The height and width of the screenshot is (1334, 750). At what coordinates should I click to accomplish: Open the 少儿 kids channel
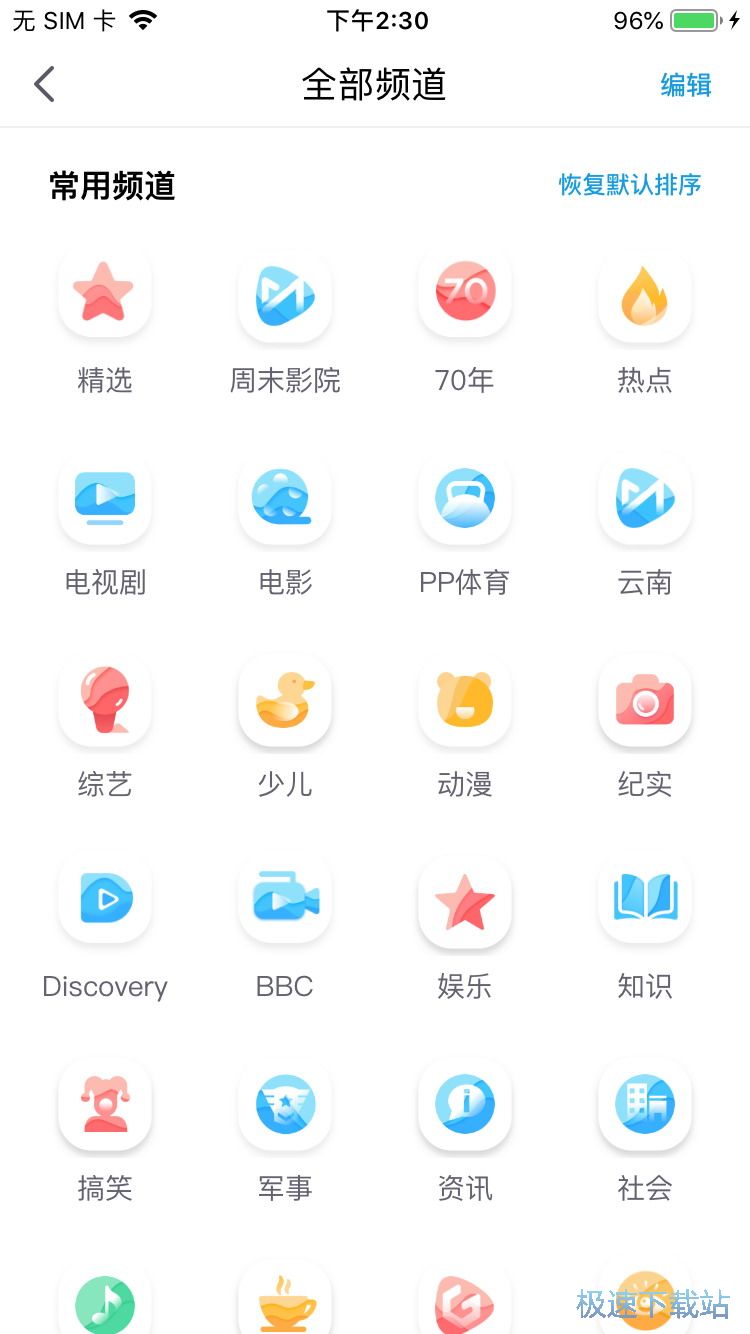(285, 702)
